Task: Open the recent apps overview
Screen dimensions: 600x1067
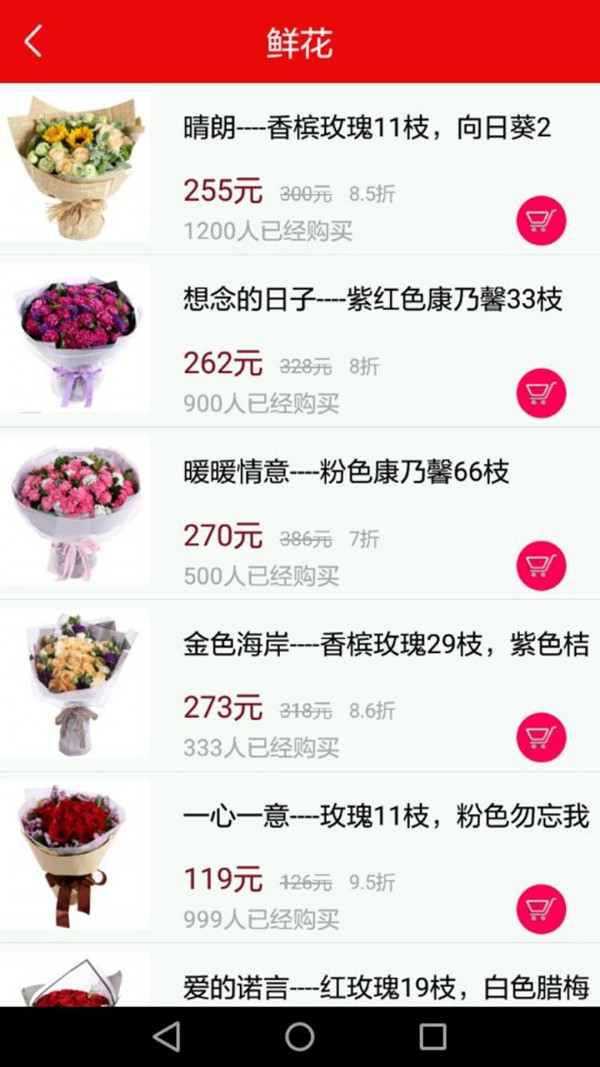Action: pos(433,1037)
